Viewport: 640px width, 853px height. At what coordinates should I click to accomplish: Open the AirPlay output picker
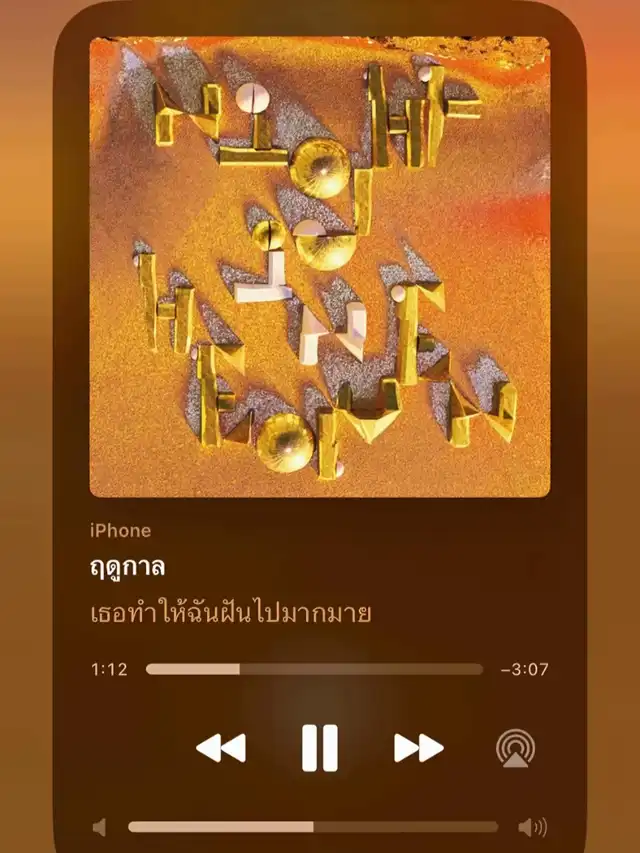515,748
